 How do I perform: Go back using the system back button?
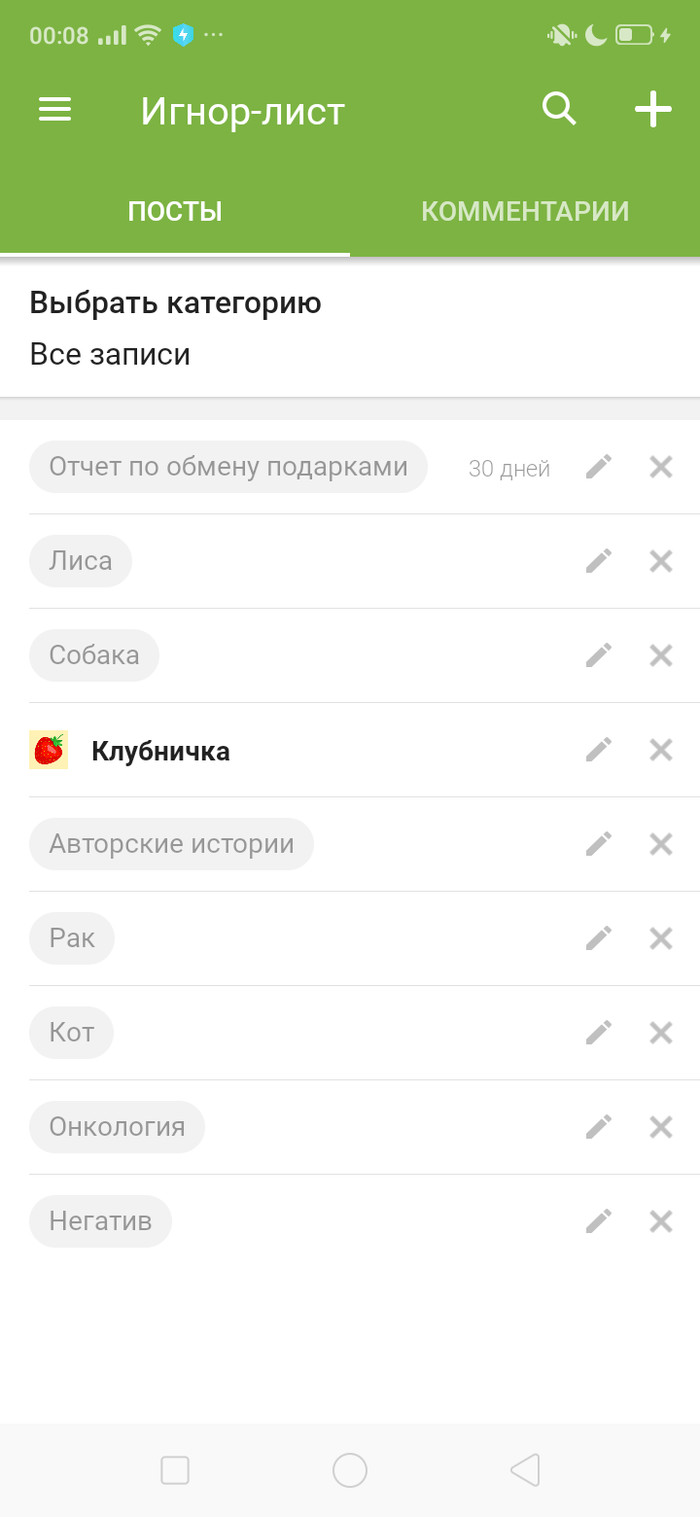(525, 1470)
